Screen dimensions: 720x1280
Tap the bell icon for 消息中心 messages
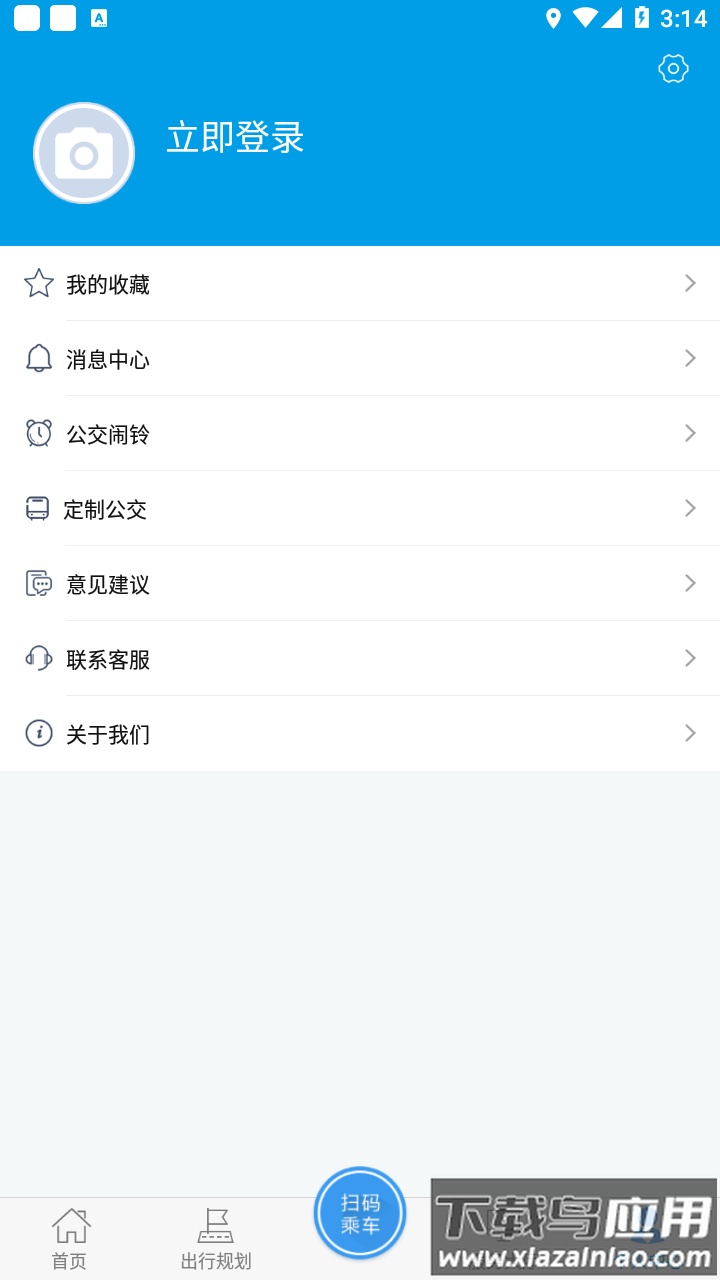(x=38, y=358)
